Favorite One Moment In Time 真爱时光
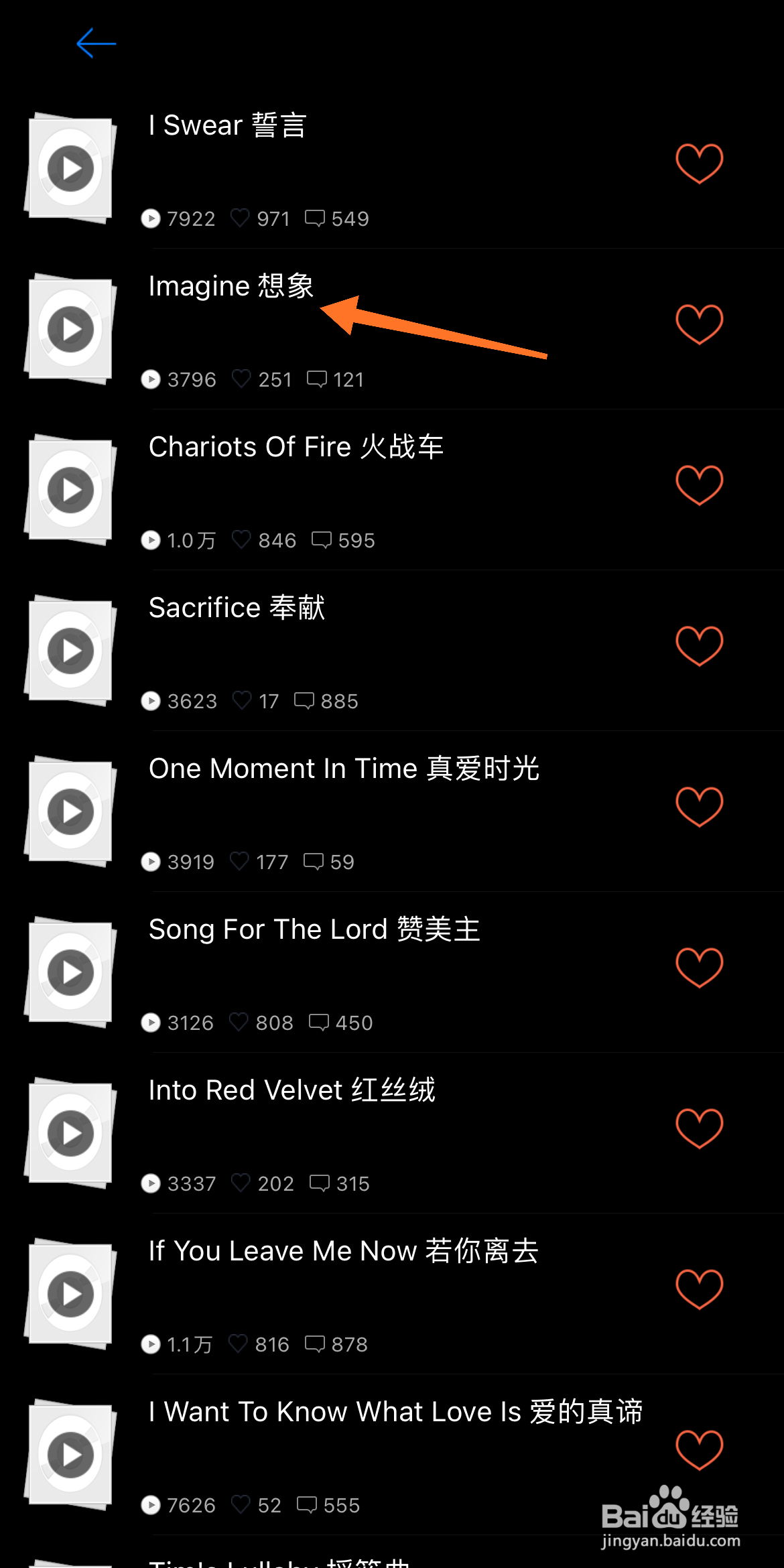This screenshot has height=1568, width=784. [699, 807]
